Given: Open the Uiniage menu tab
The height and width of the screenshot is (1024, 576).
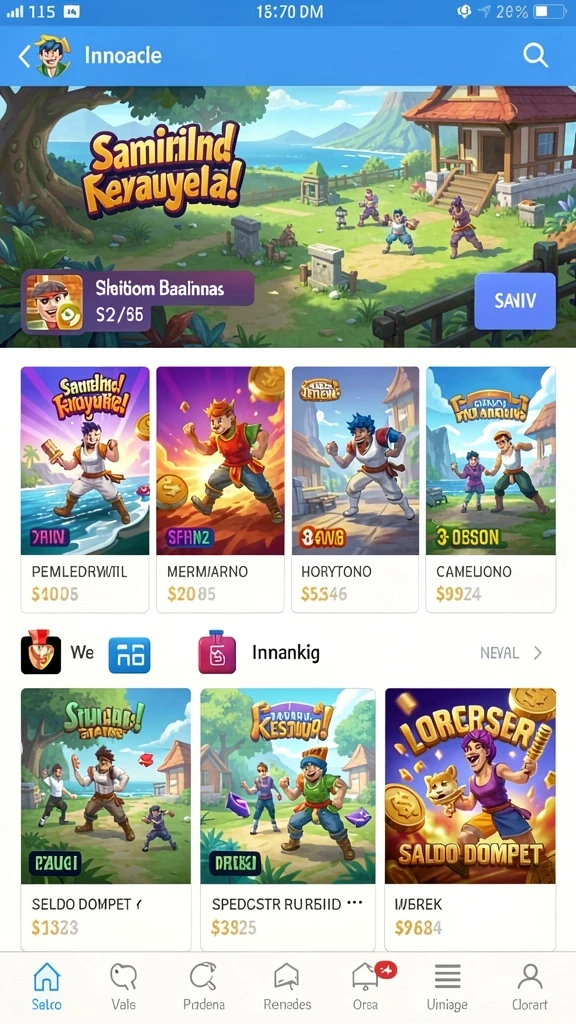Looking at the screenshot, I should (447, 987).
